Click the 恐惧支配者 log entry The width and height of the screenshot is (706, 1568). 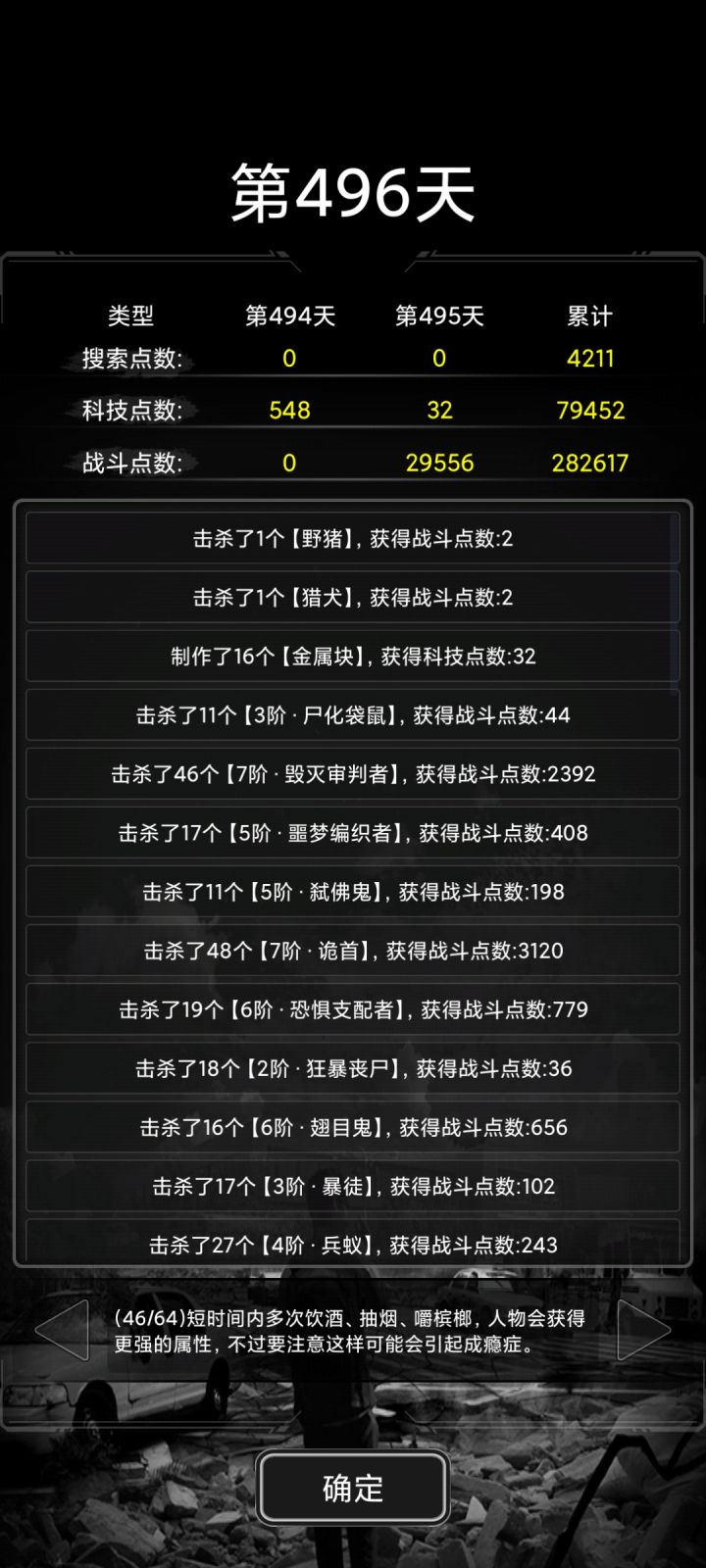click(x=353, y=1009)
